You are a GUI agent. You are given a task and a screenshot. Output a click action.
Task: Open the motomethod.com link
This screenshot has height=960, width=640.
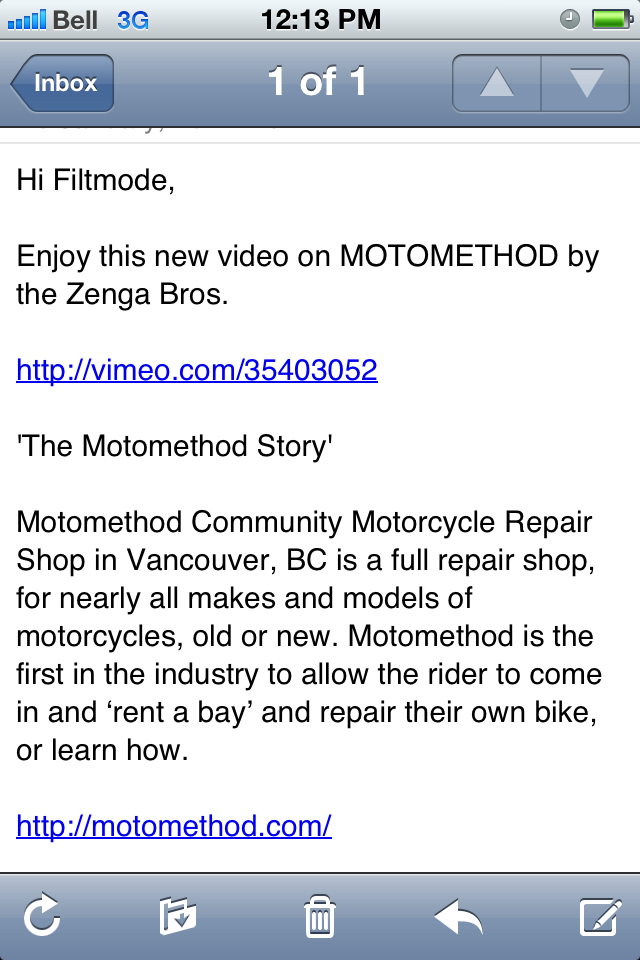(173, 826)
